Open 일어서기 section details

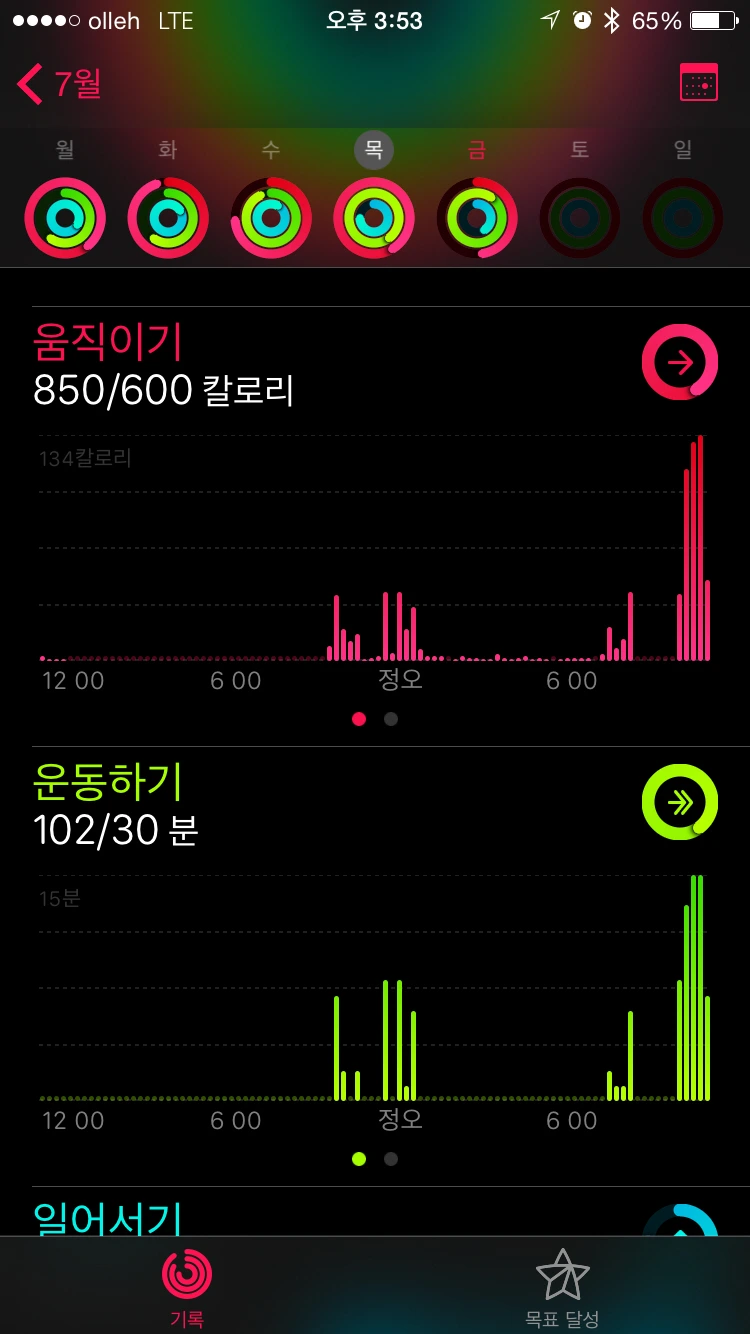[103, 1215]
